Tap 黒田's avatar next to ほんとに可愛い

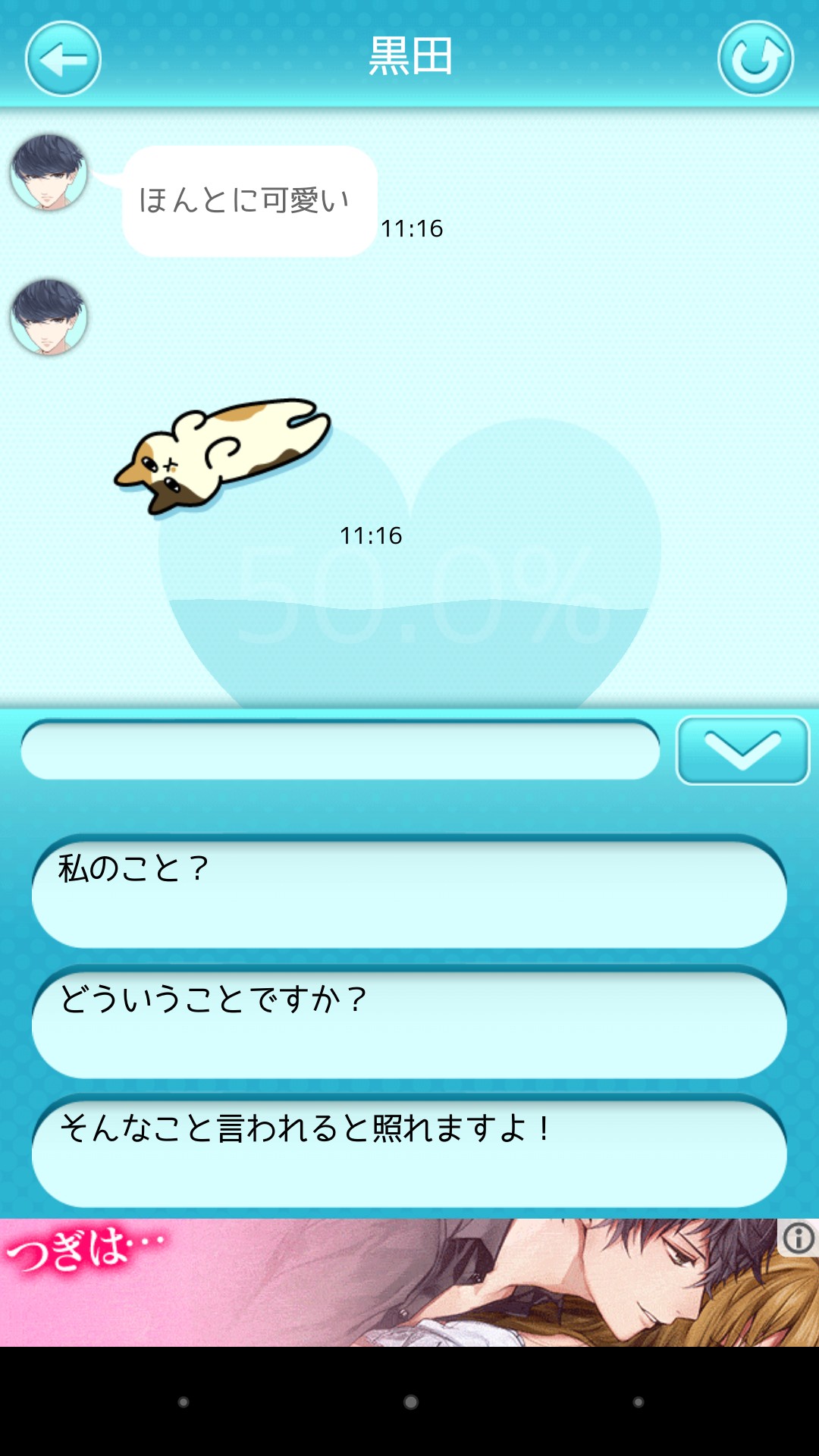[x=49, y=172]
